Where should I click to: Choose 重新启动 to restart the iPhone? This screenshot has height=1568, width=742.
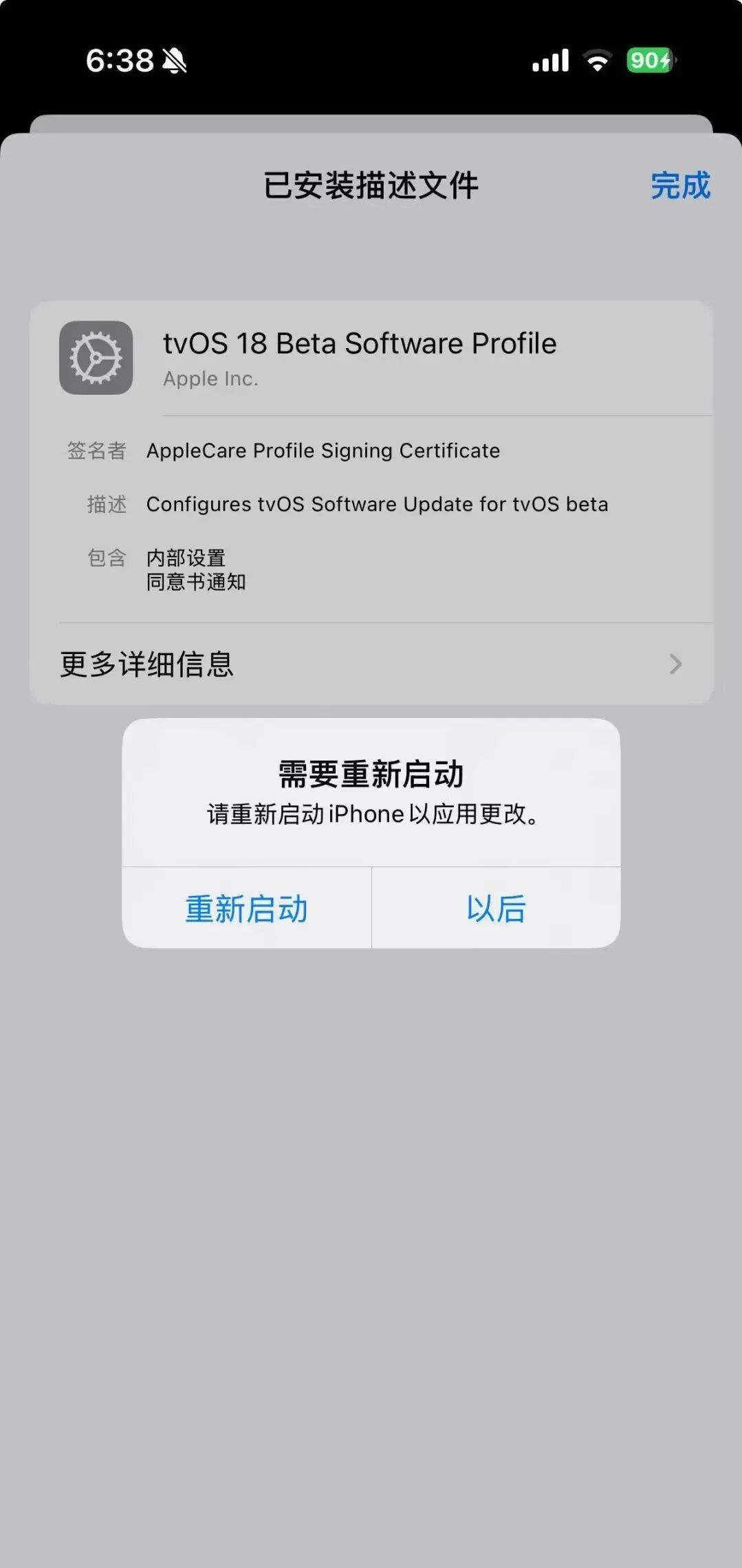click(245, 909)
